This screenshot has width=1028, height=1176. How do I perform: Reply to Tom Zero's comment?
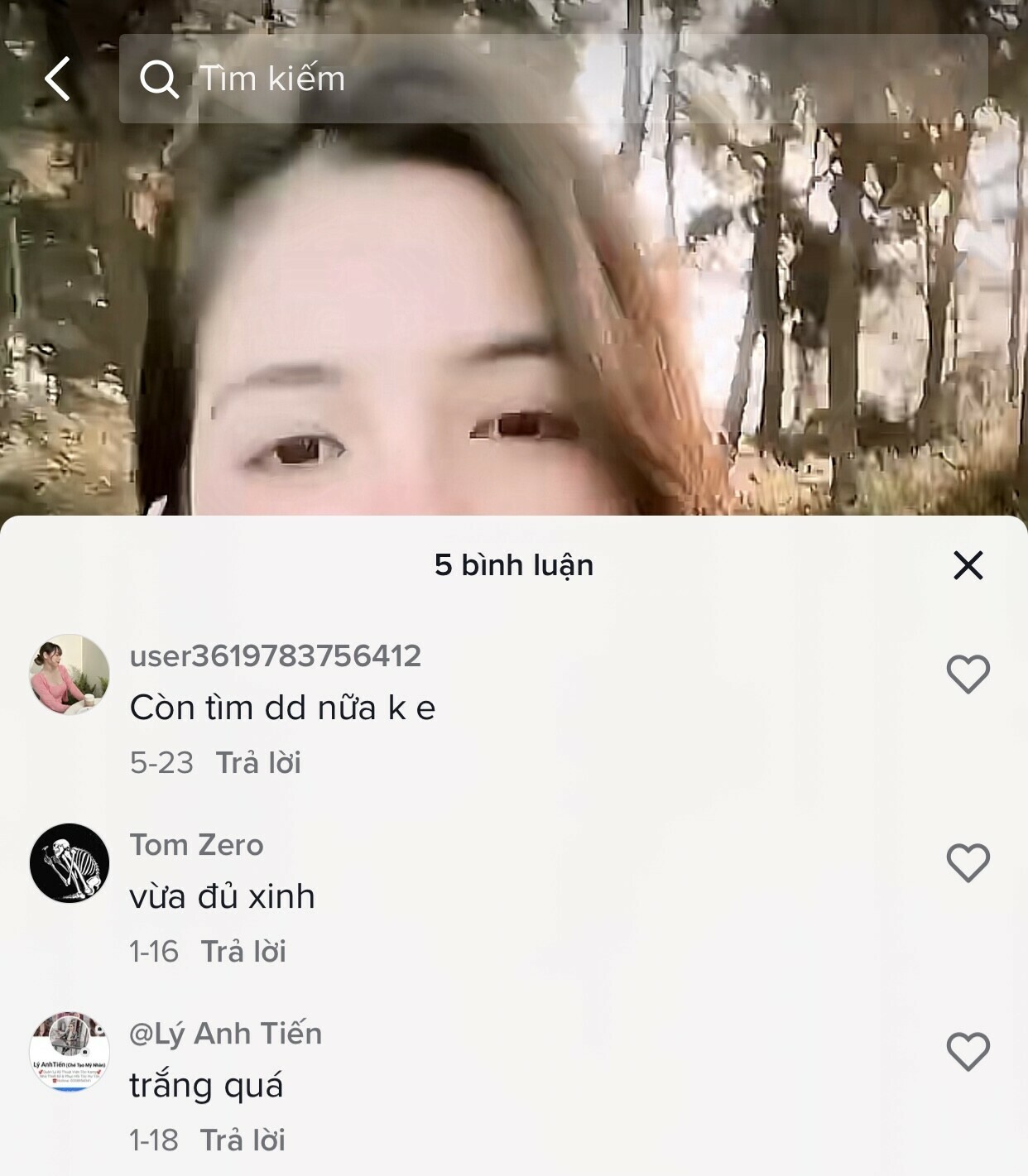(243, 951)
